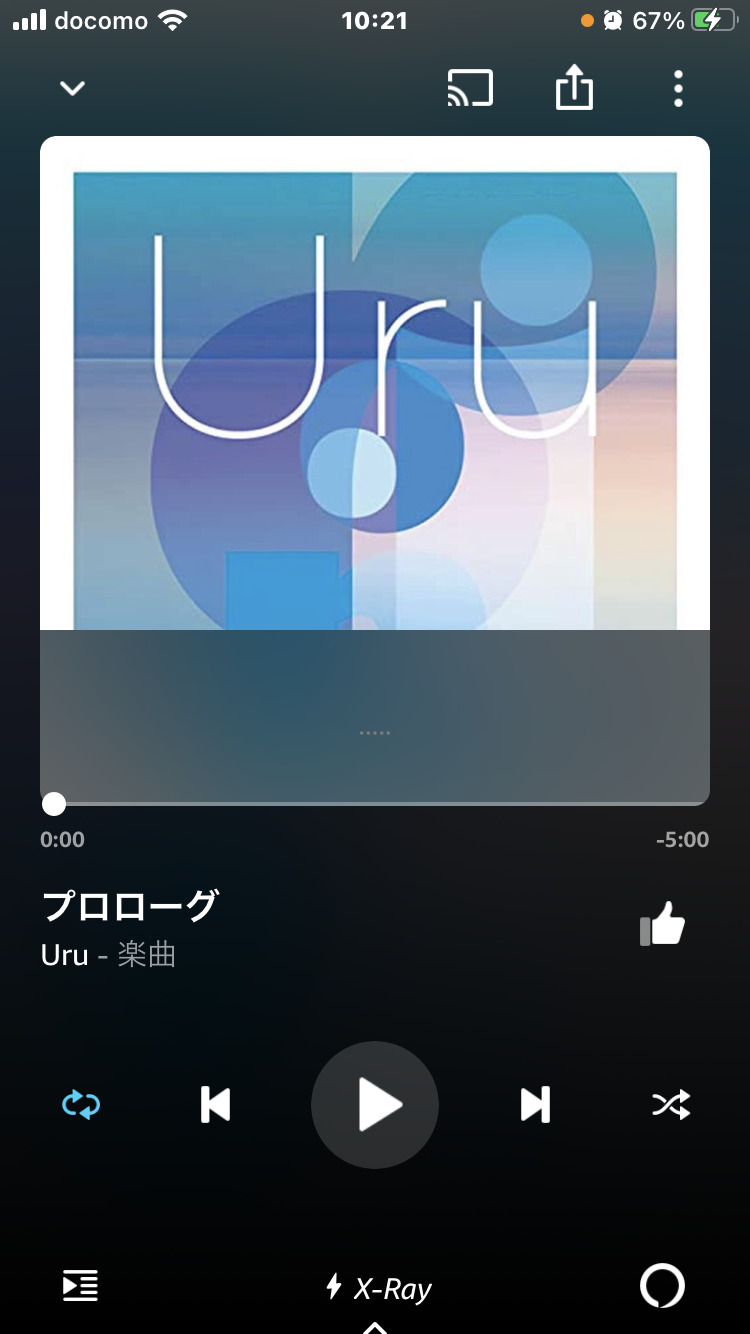
Task: Toggle the repeat mode
Action: tap(81, 1105)
